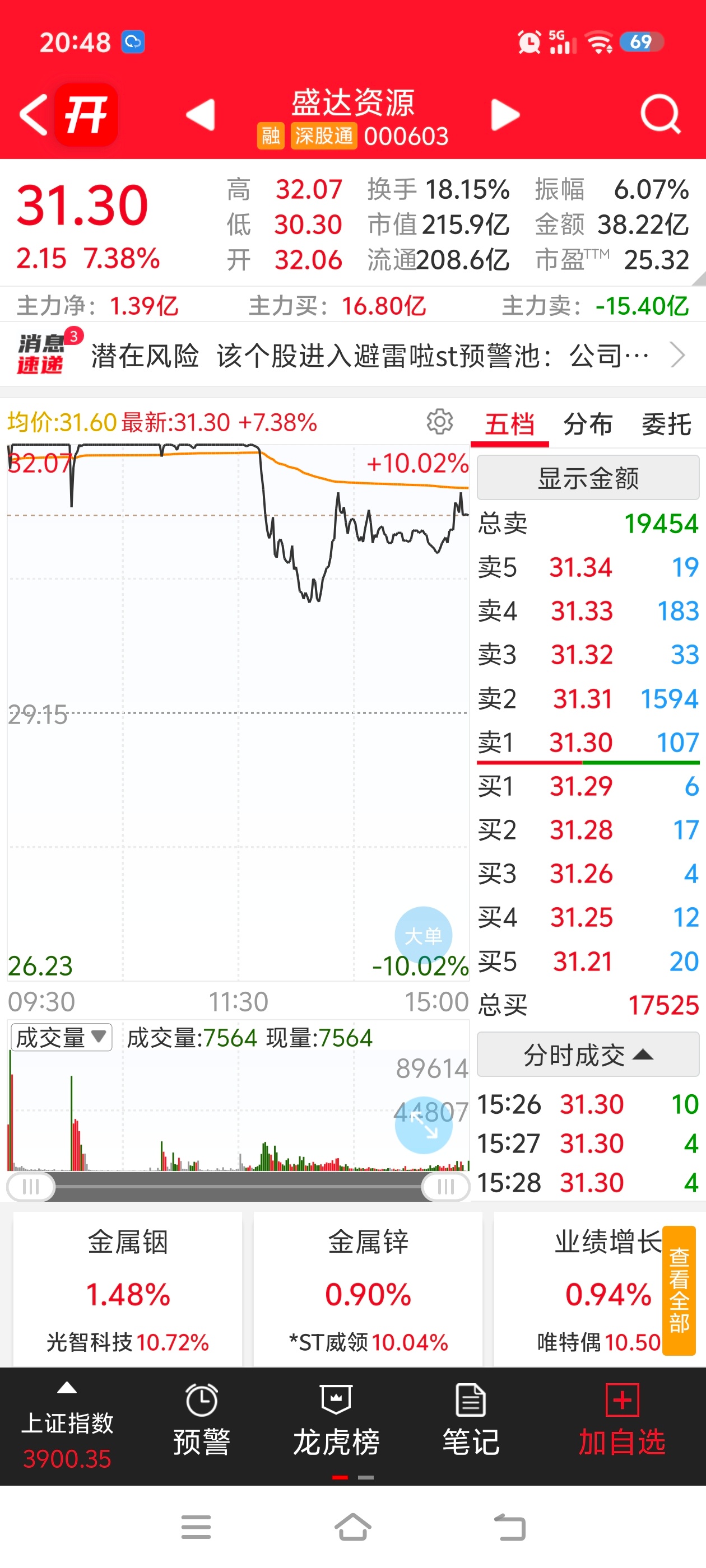Go back with the top-left arrow
This screenshot has height=1568, width=706.
tap(34, 114)
